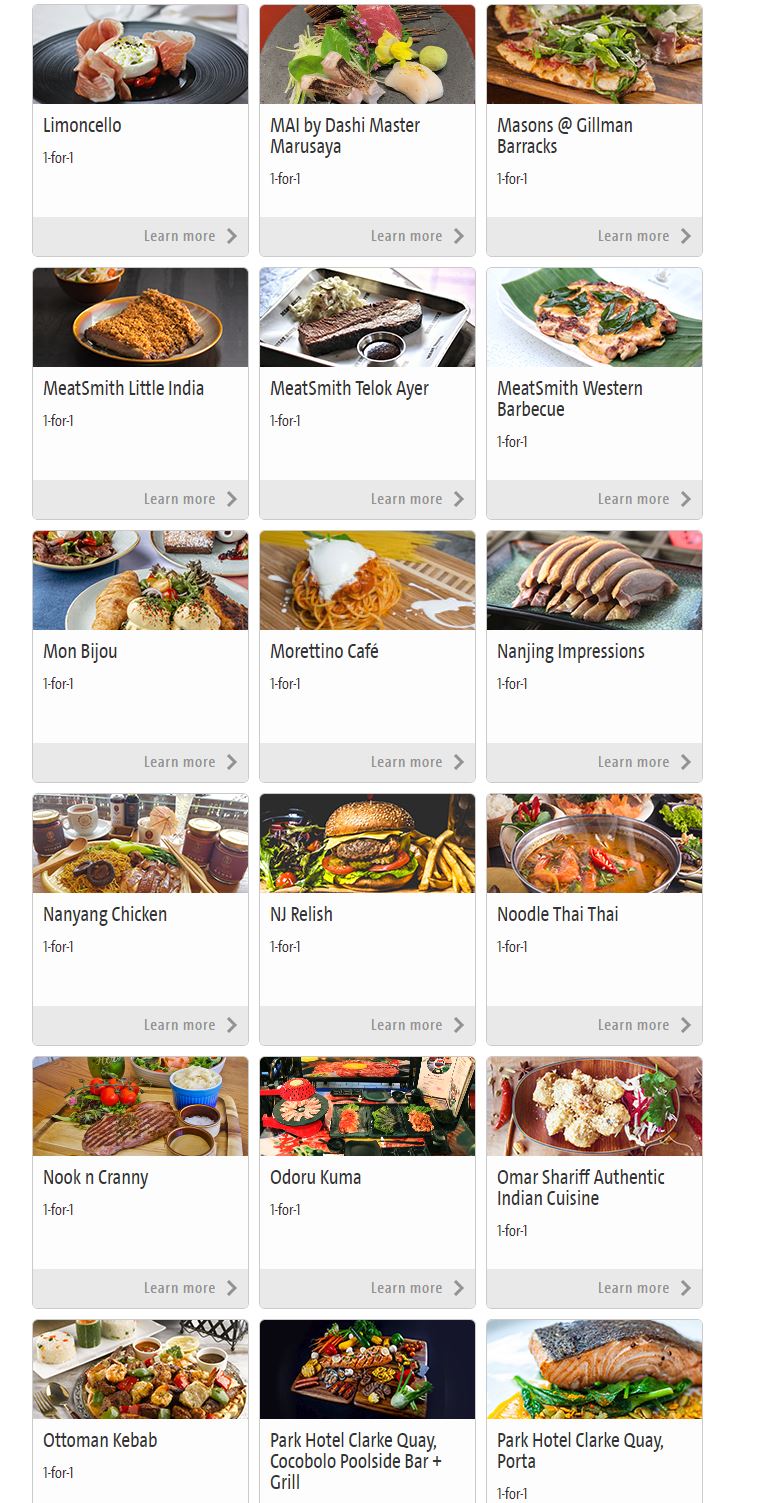View Learn more for Morettino Café
Screen dimensions: 762x1503
click(417, 762)
